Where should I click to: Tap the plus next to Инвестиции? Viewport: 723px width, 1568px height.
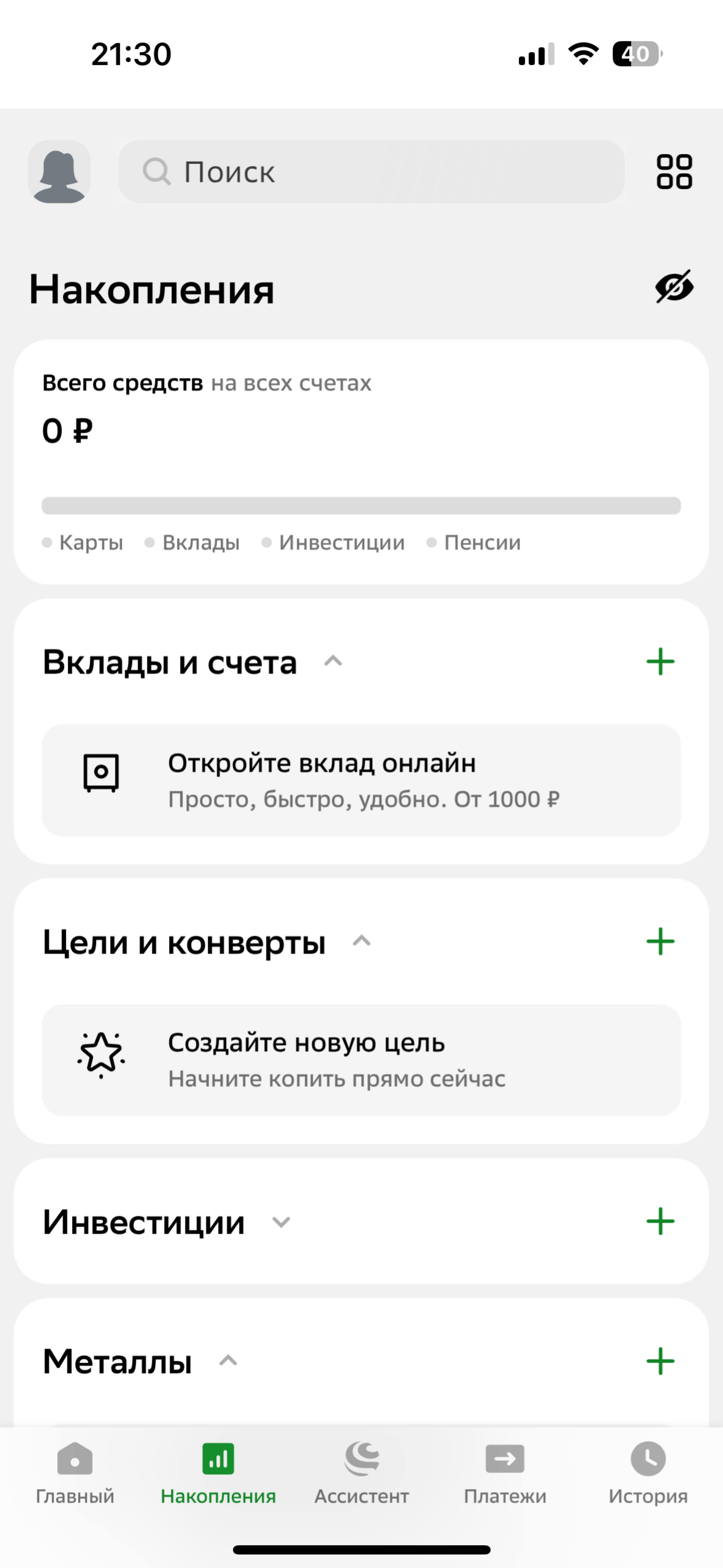(660, 1221)
